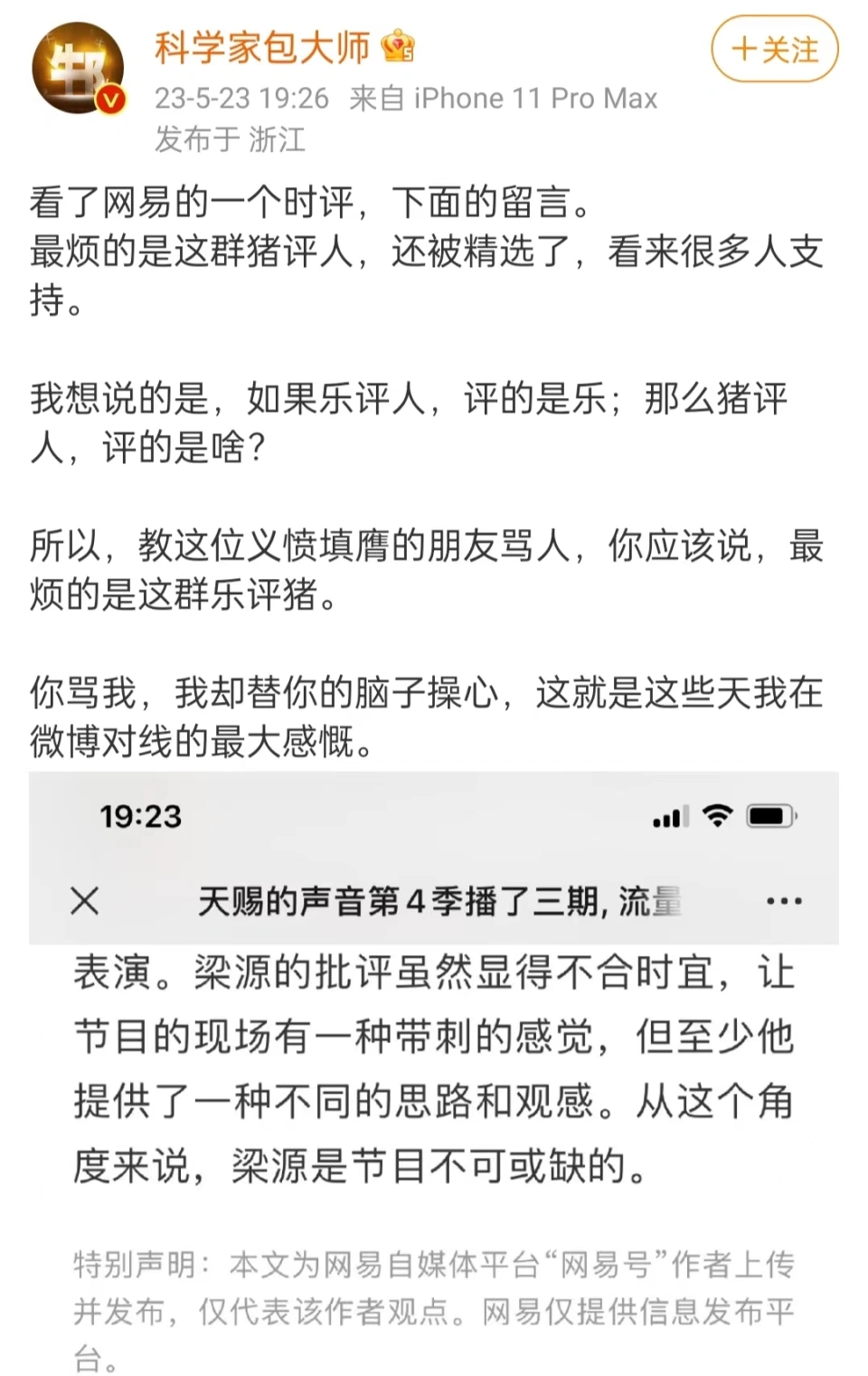
Task: Open 科学家包大师's profile avatar
Action: coord(78,69)
